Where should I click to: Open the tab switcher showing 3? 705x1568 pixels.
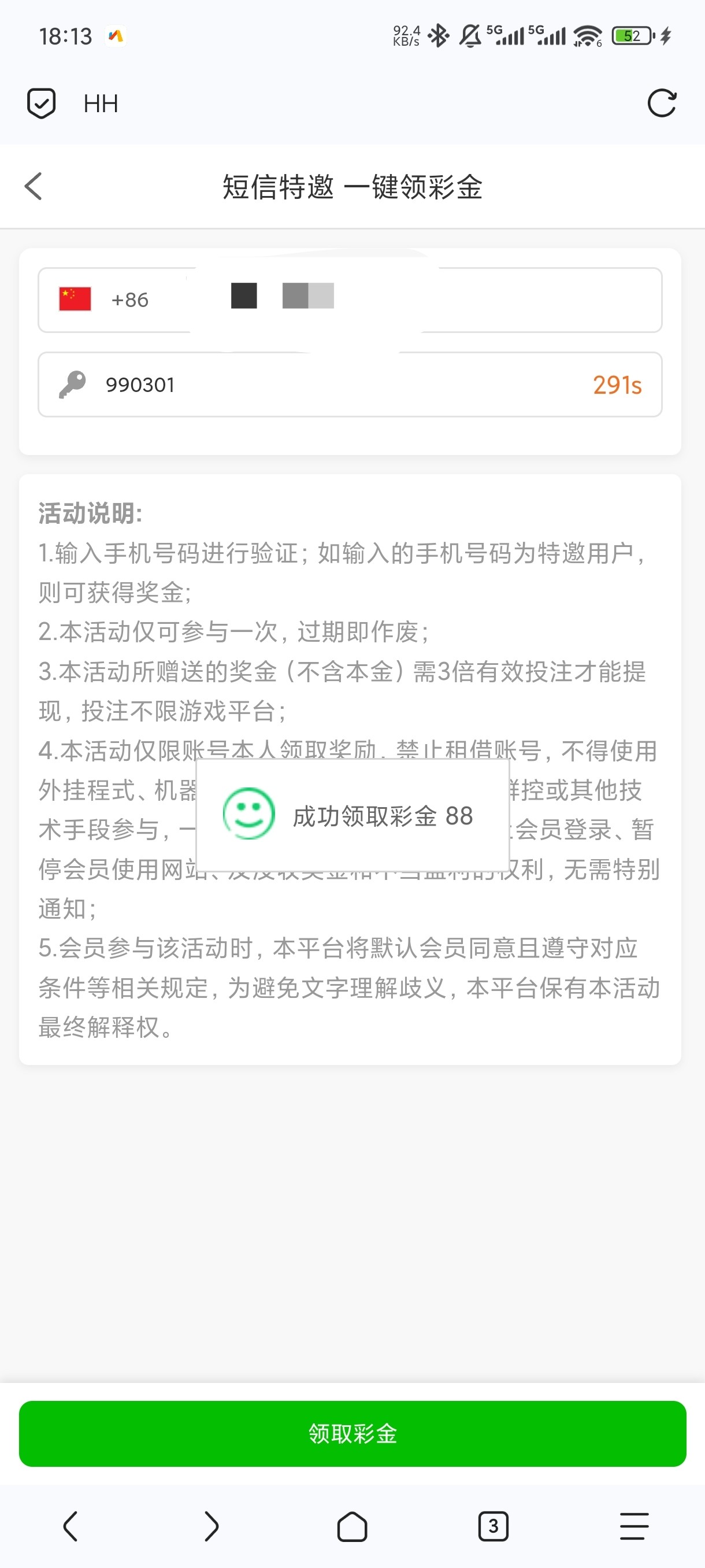coord(493,1526)
